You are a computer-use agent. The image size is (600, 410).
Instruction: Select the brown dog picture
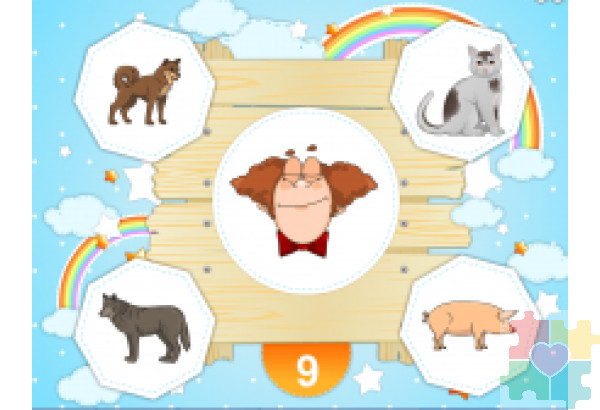pos(144,92)
